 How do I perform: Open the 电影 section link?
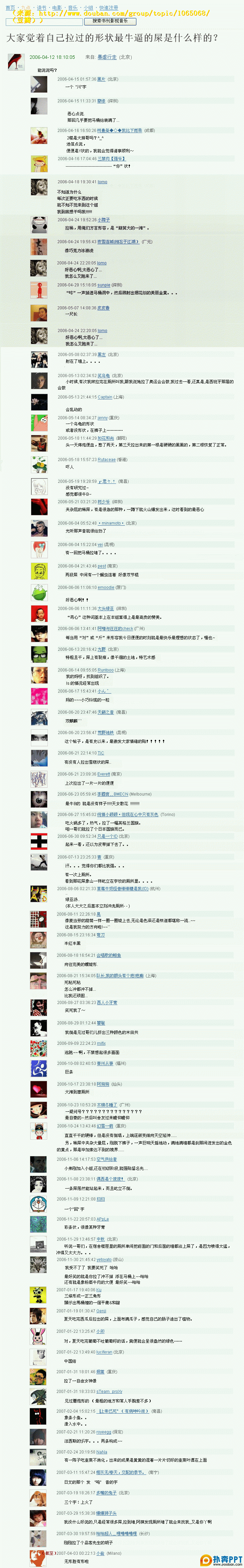56,8
